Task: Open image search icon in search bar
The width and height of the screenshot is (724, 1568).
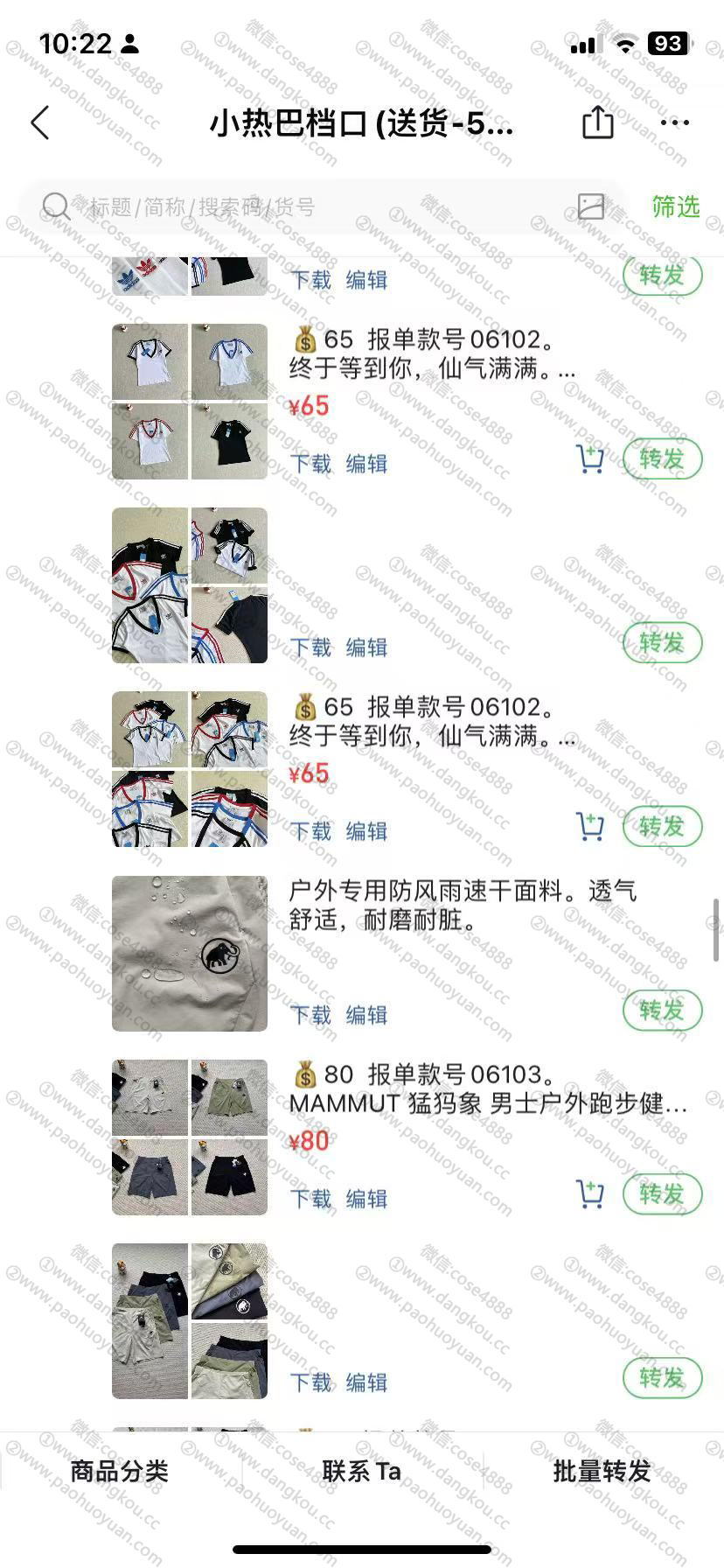Action: click(591, 206)
